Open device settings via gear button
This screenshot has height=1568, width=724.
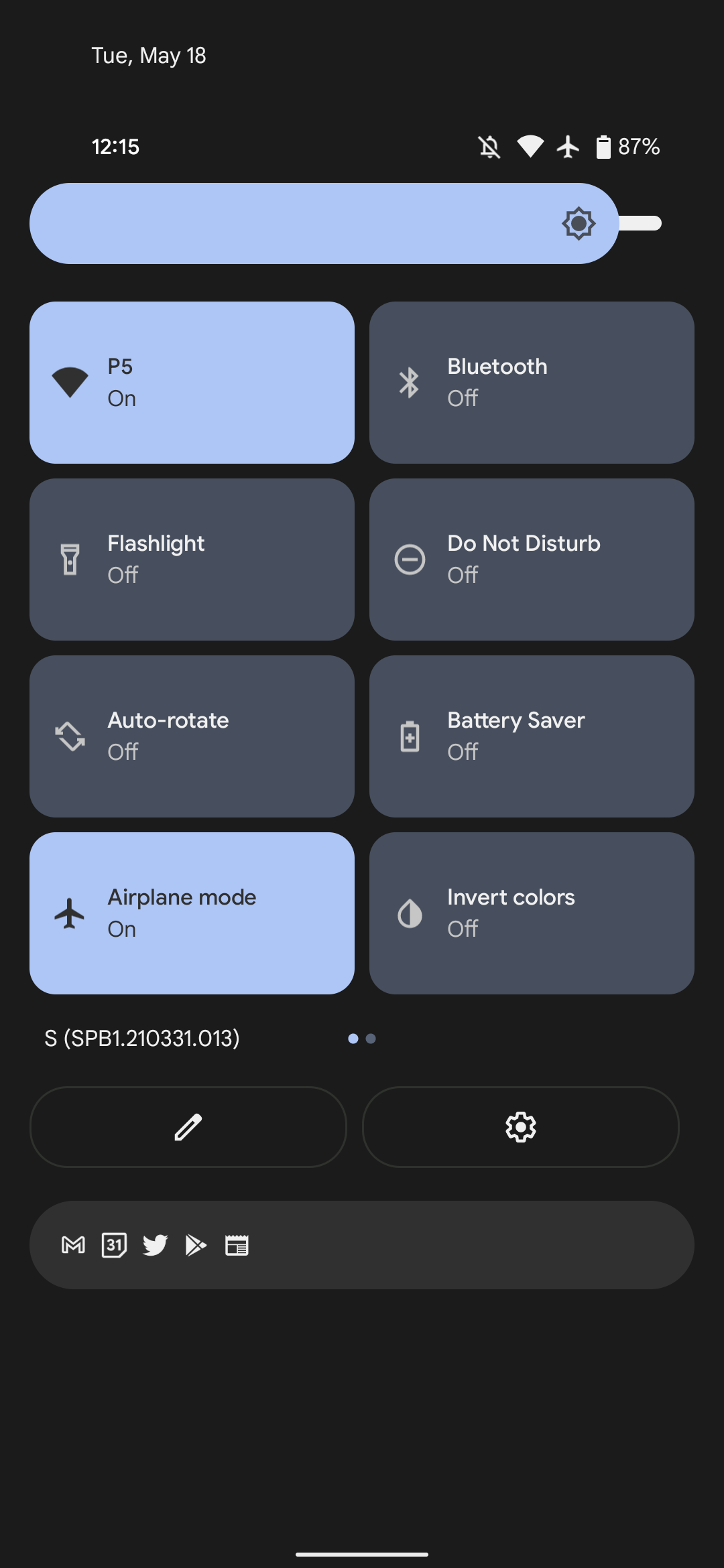(520, 1126)
